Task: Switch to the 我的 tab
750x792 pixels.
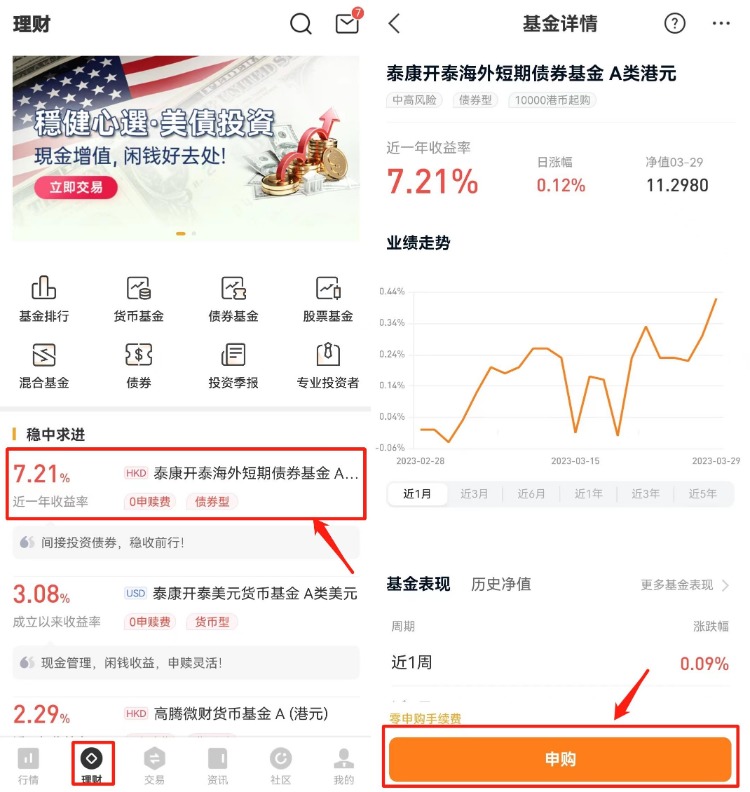Action: 343,766
